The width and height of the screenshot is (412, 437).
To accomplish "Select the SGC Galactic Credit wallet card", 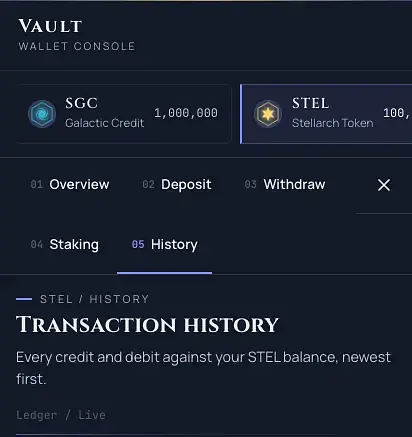I will 123,114.
